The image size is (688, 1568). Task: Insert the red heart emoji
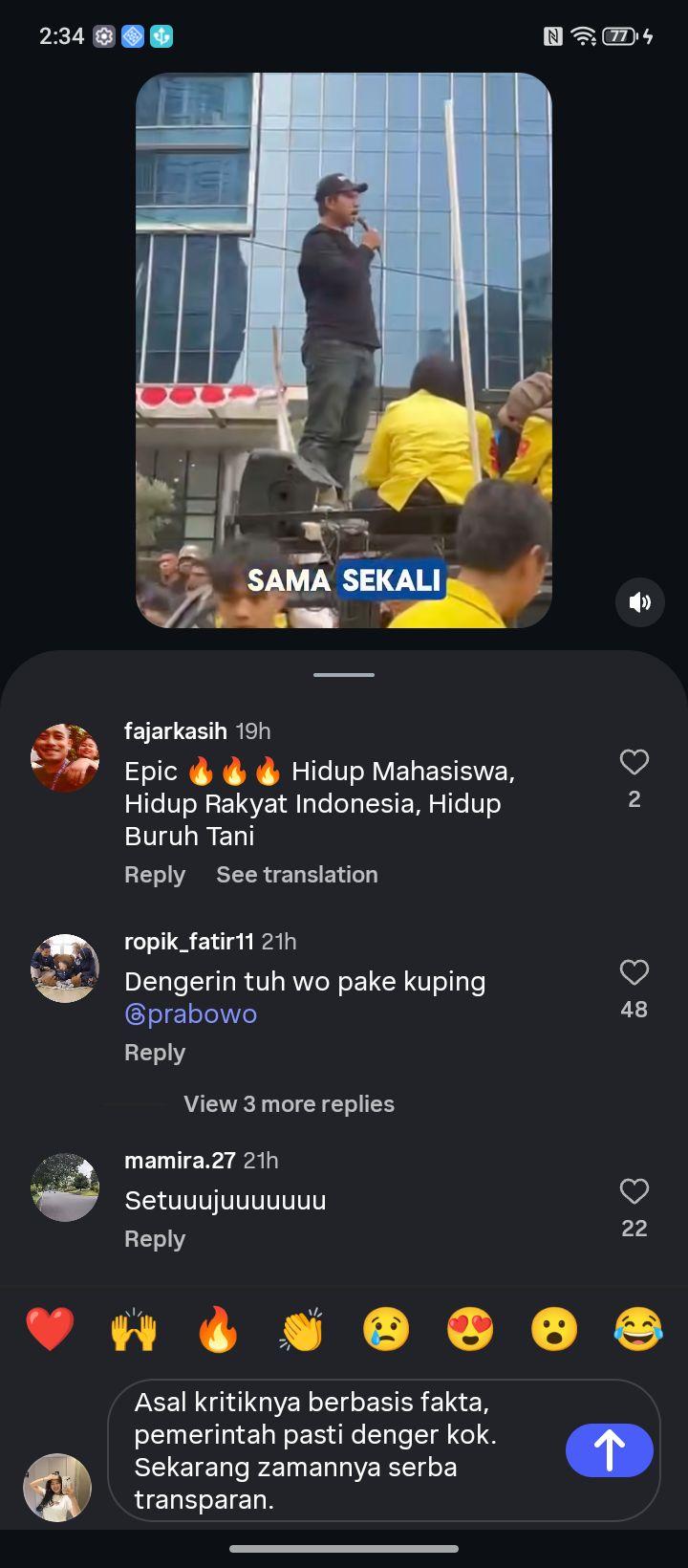[50, 1329]
